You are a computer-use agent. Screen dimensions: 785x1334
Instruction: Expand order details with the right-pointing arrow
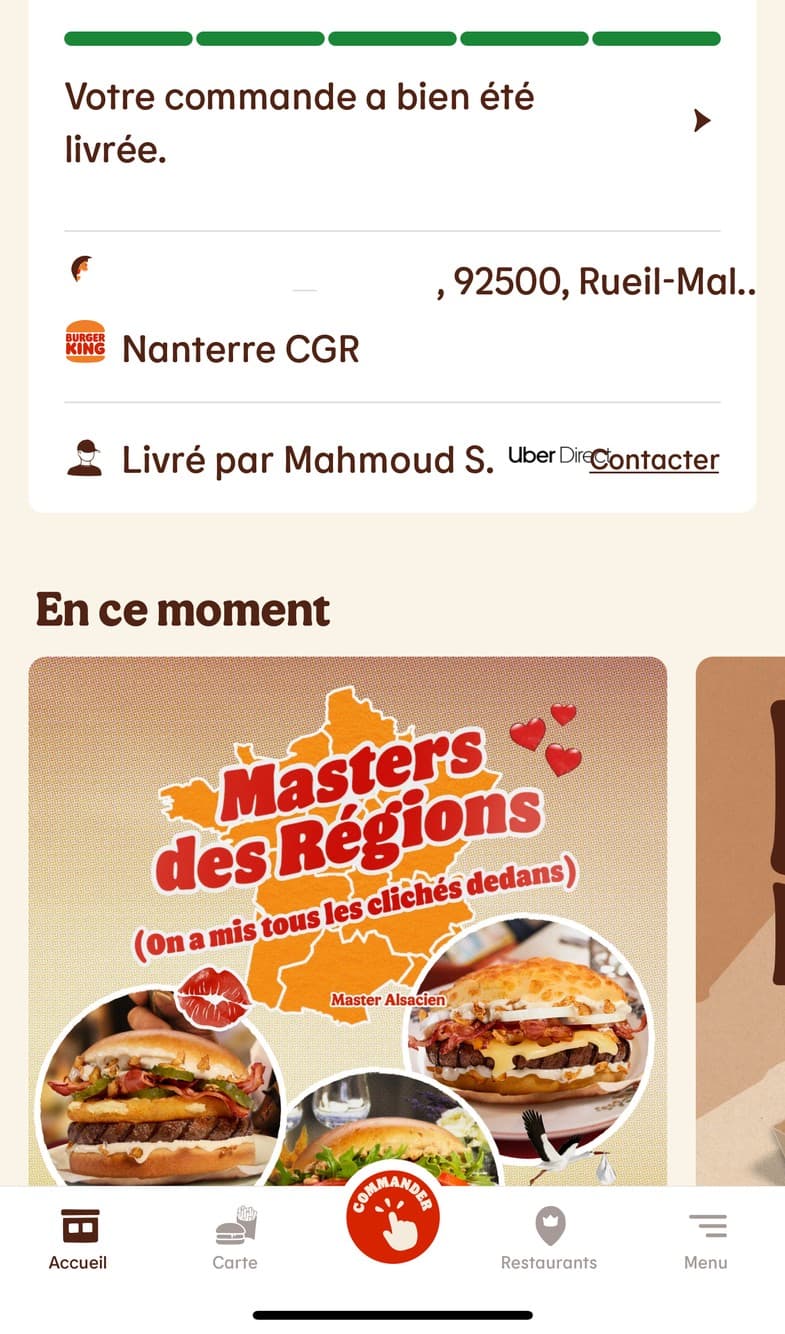[x=701, y=120]
